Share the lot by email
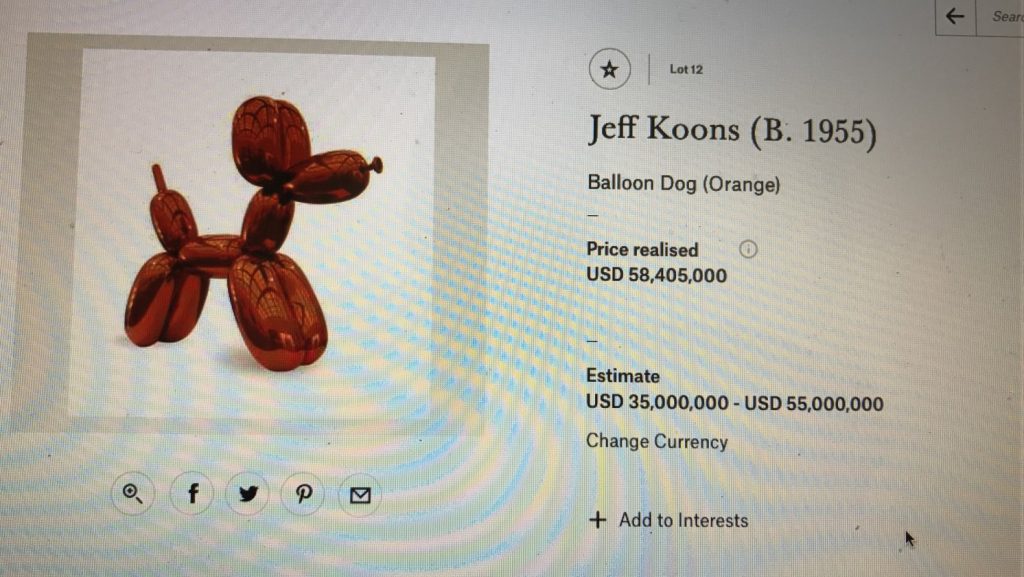Viewport: 1024px width, 577px height. (x=359, y=494)
